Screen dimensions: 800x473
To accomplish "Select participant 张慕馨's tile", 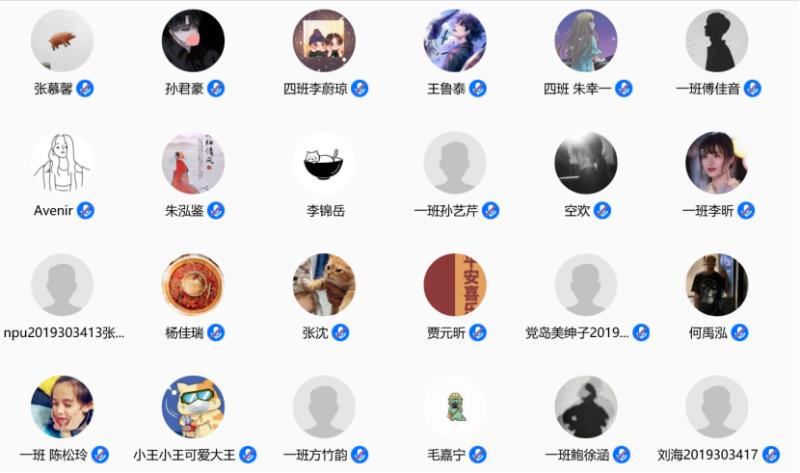I will tap(62, 41).
